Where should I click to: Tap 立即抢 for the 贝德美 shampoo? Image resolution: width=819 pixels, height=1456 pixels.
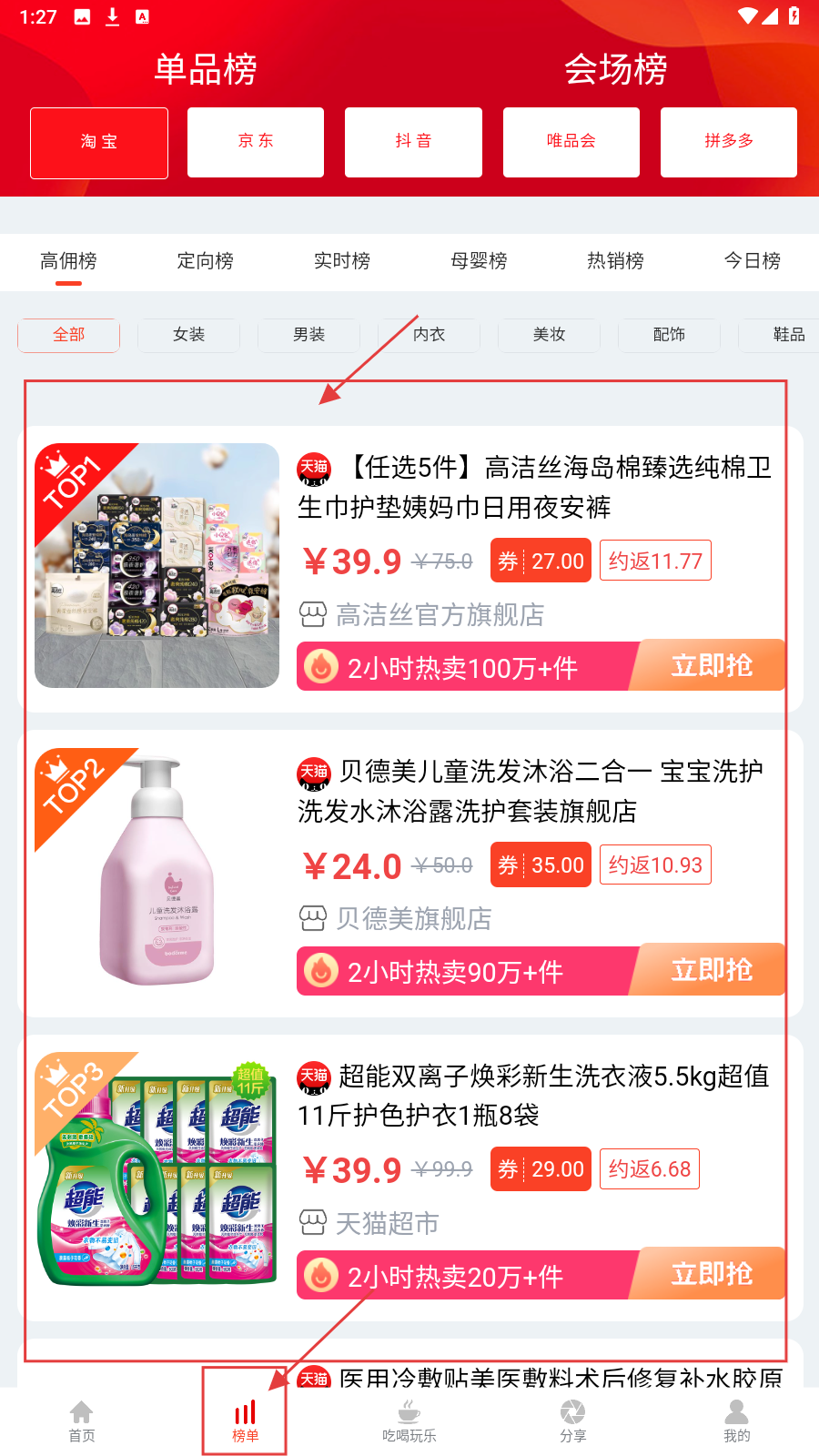(711, 970)
